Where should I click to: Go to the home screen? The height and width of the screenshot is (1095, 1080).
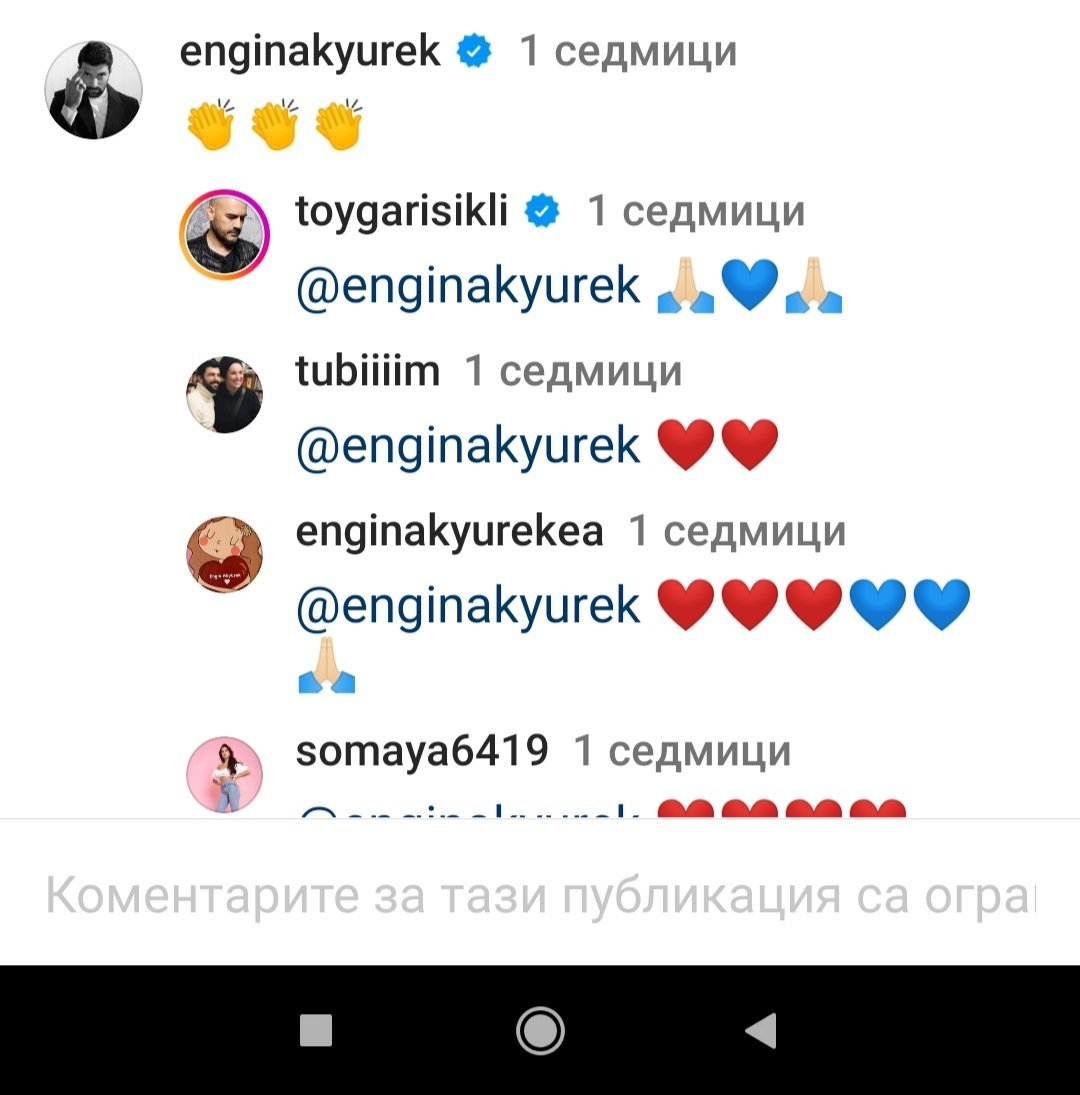tap(540, 1031)
